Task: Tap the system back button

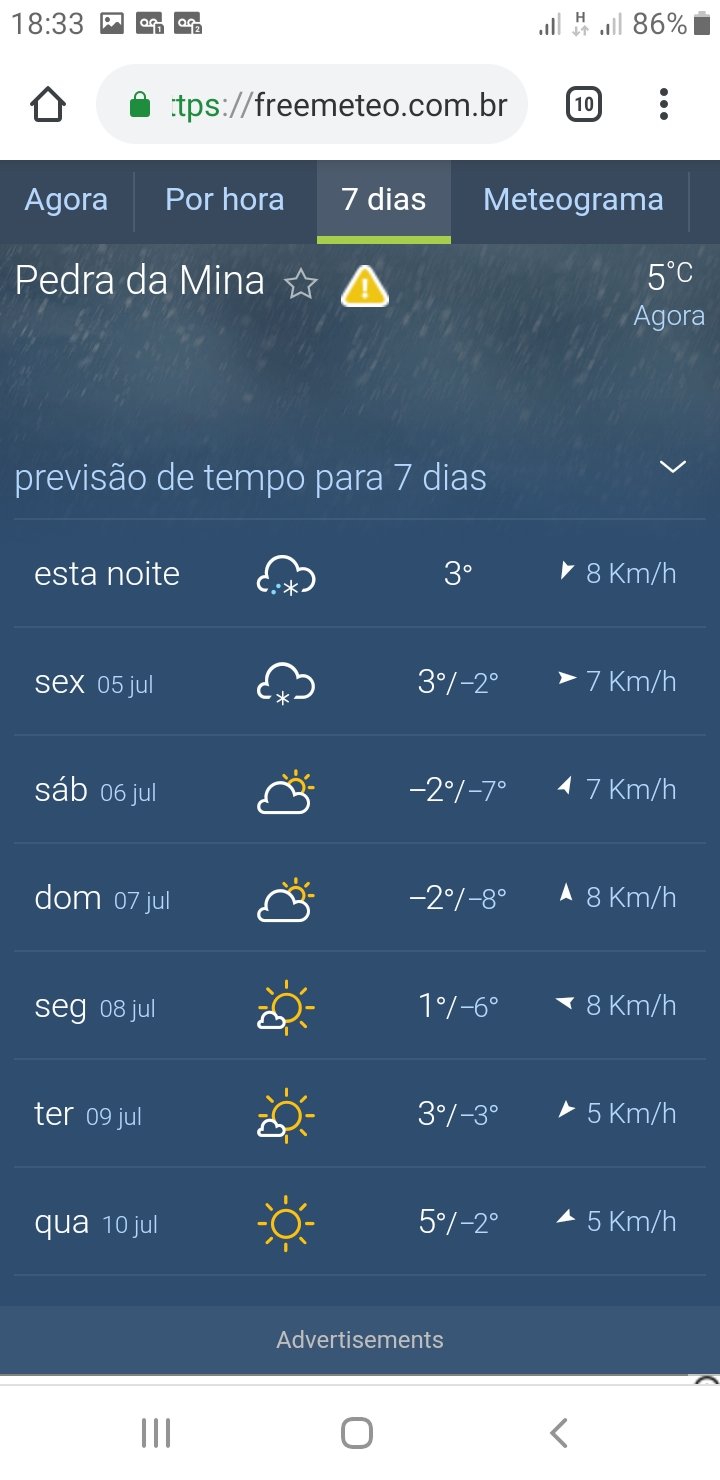Action: [x=560, y=1433]
